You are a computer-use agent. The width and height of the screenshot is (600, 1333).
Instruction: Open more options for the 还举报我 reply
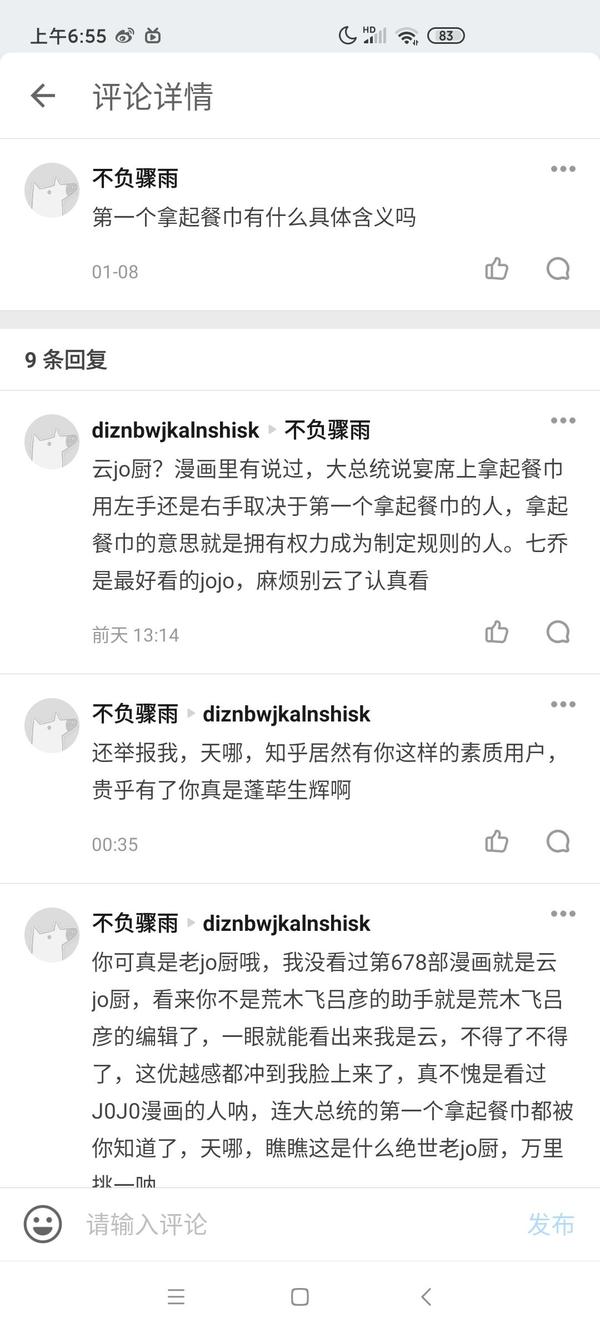[563, 704]
